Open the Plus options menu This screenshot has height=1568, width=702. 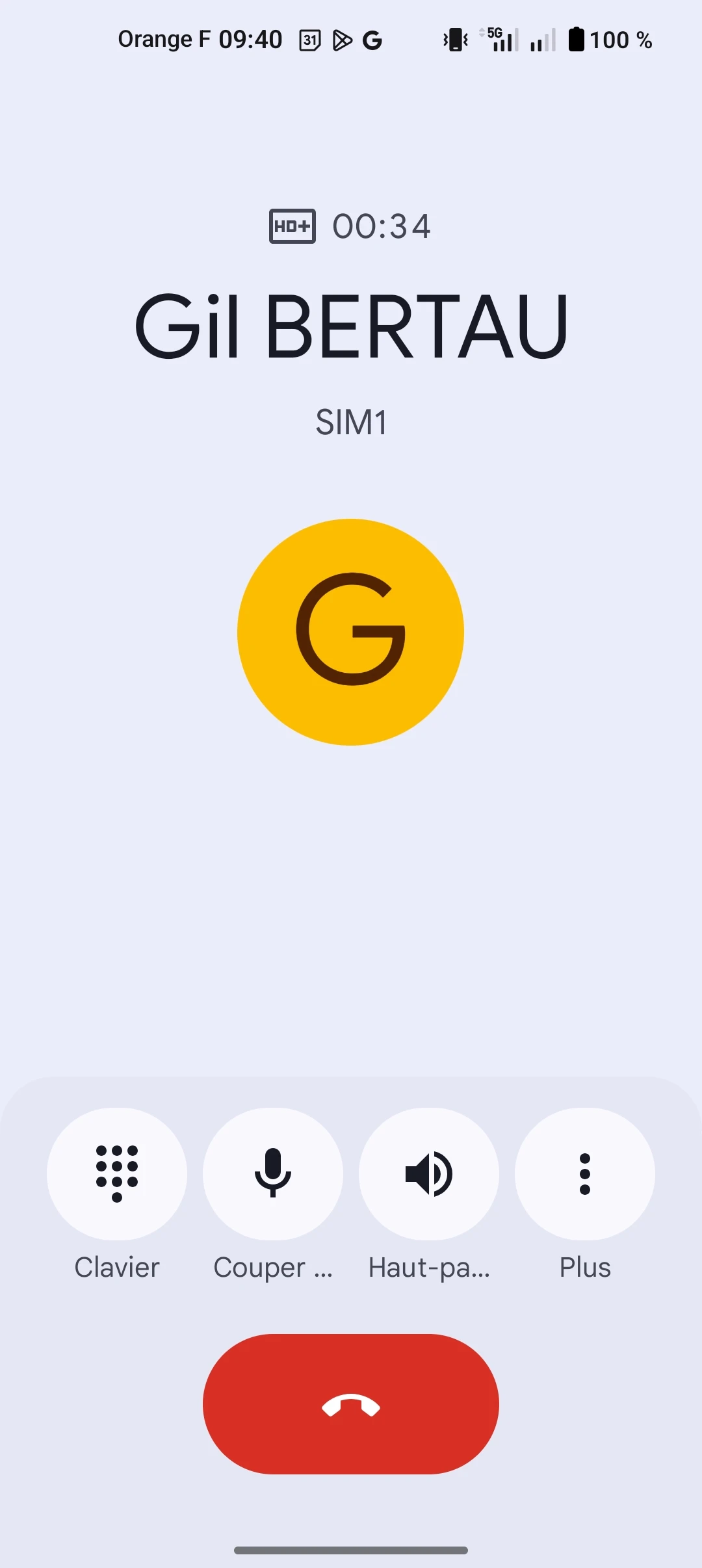coord(585,1173)
